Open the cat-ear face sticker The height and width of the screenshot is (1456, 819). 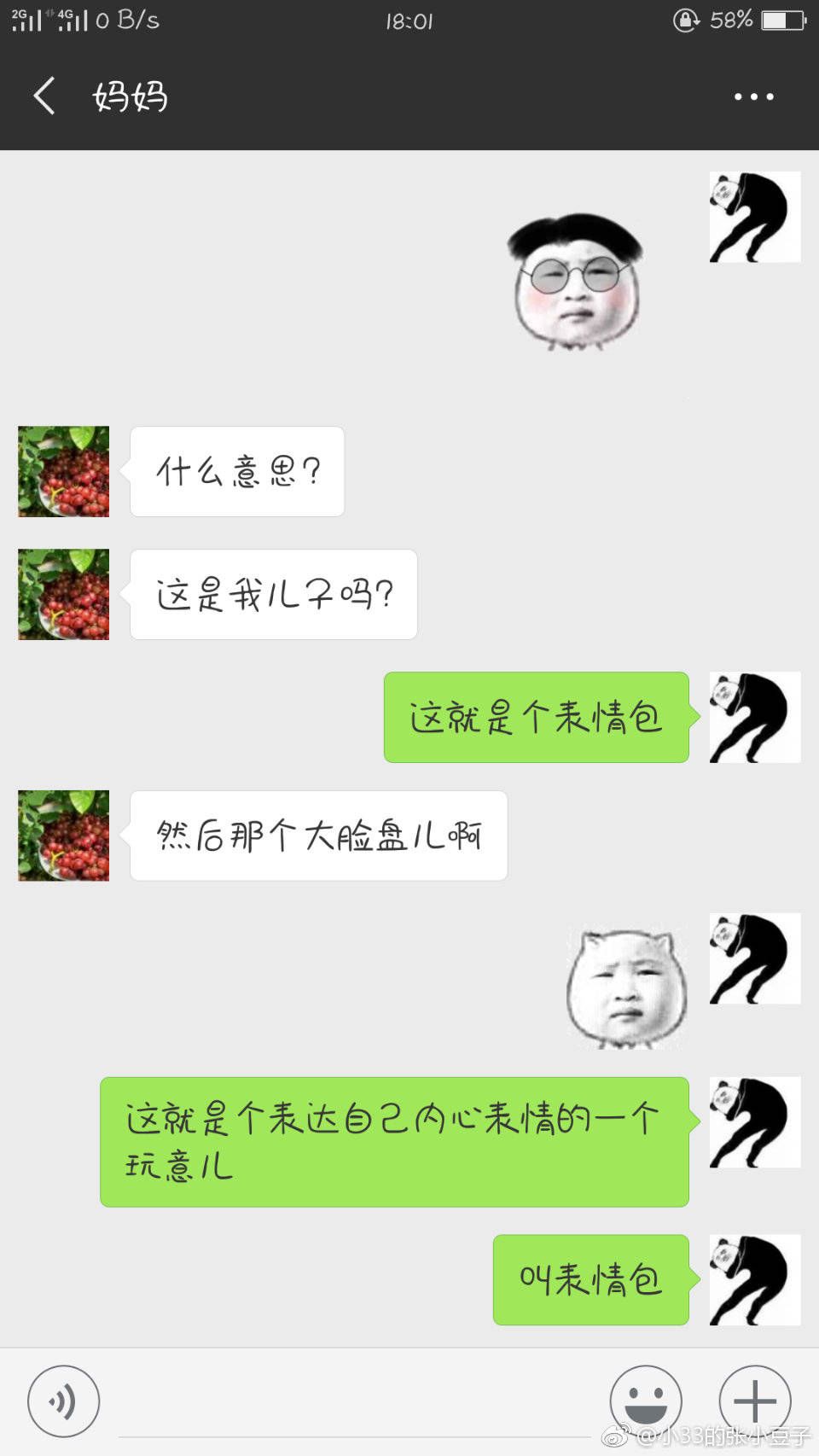point(627,988)
